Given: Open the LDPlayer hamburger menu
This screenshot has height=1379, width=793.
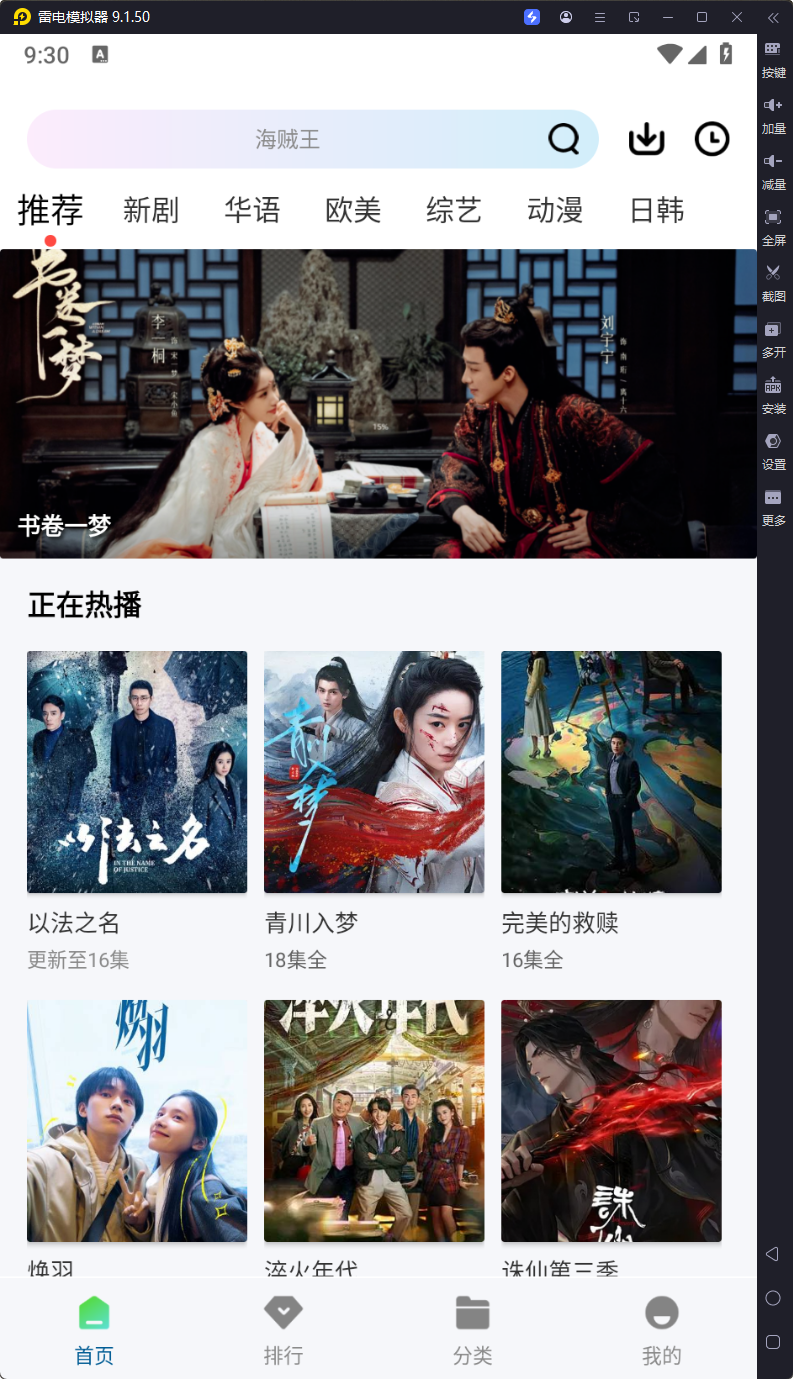Looking at the screenshot, I should (598, 17).
